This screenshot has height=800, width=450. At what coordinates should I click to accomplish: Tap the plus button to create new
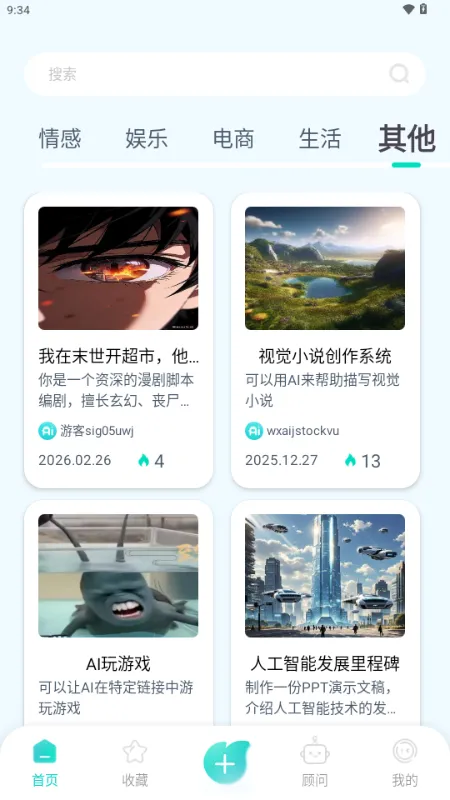tap(226, 762)
